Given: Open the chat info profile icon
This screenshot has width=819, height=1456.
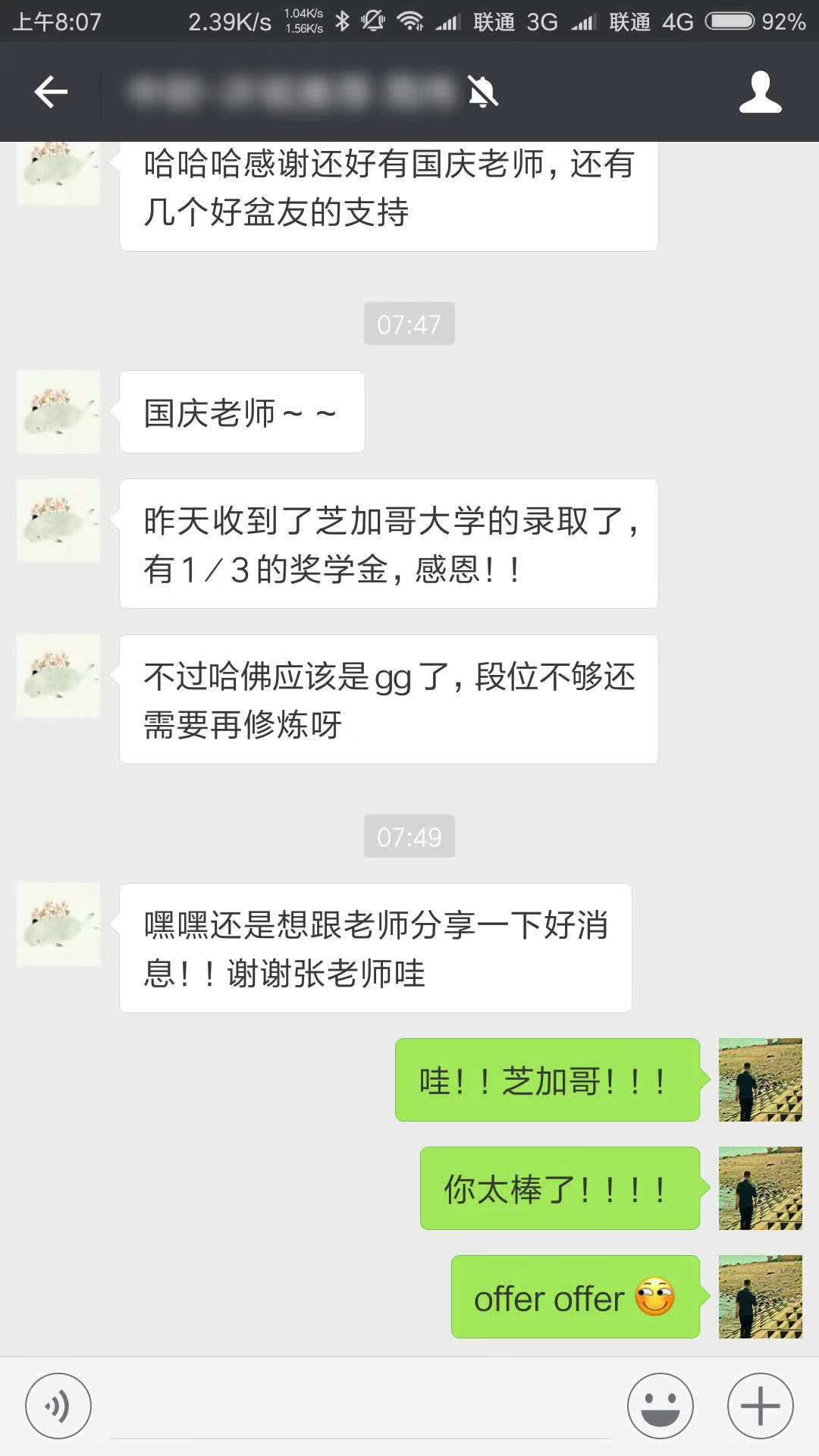Looking at the screenshot, I should pyautogui.click(x=760, y=93).
